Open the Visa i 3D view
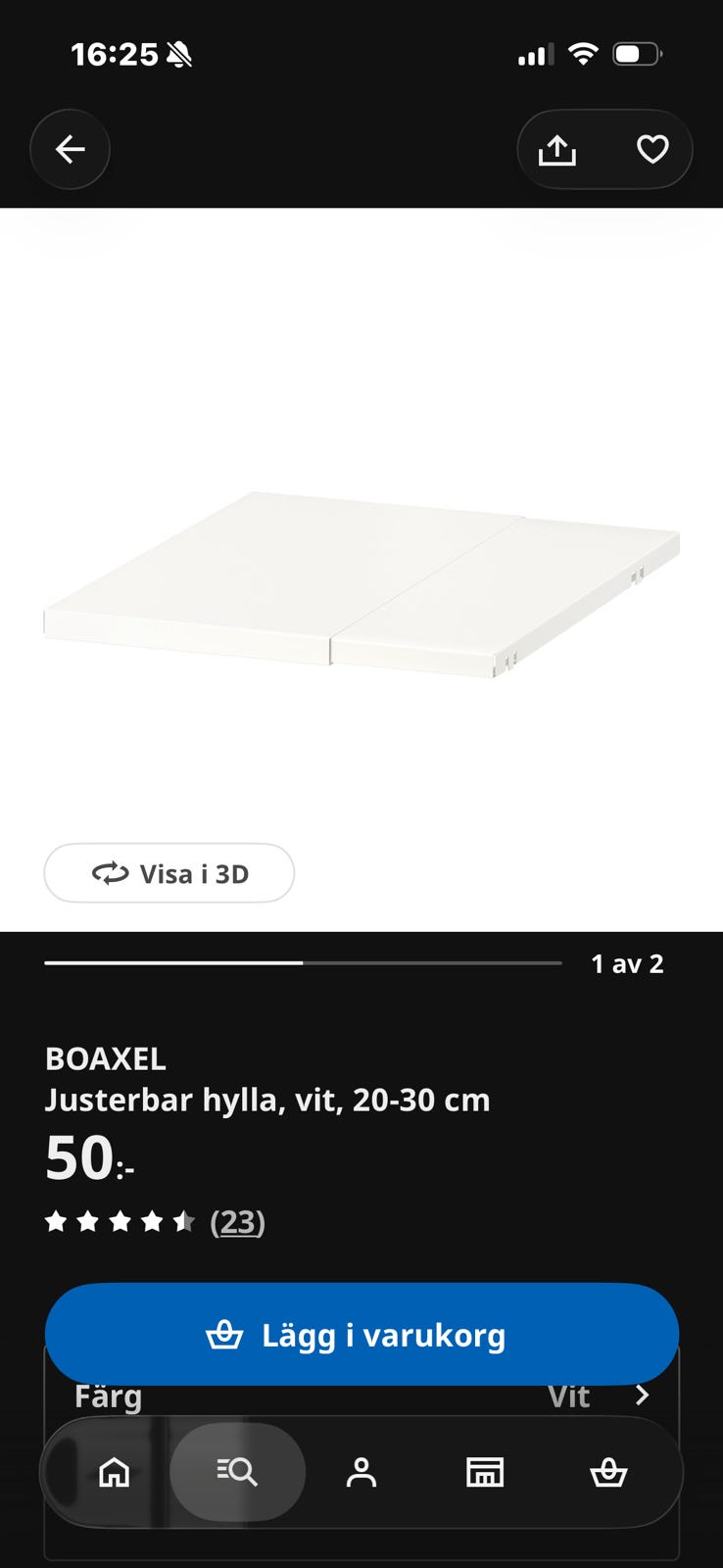The height and width of the screenshot is (1568, 723). (169, 873)
